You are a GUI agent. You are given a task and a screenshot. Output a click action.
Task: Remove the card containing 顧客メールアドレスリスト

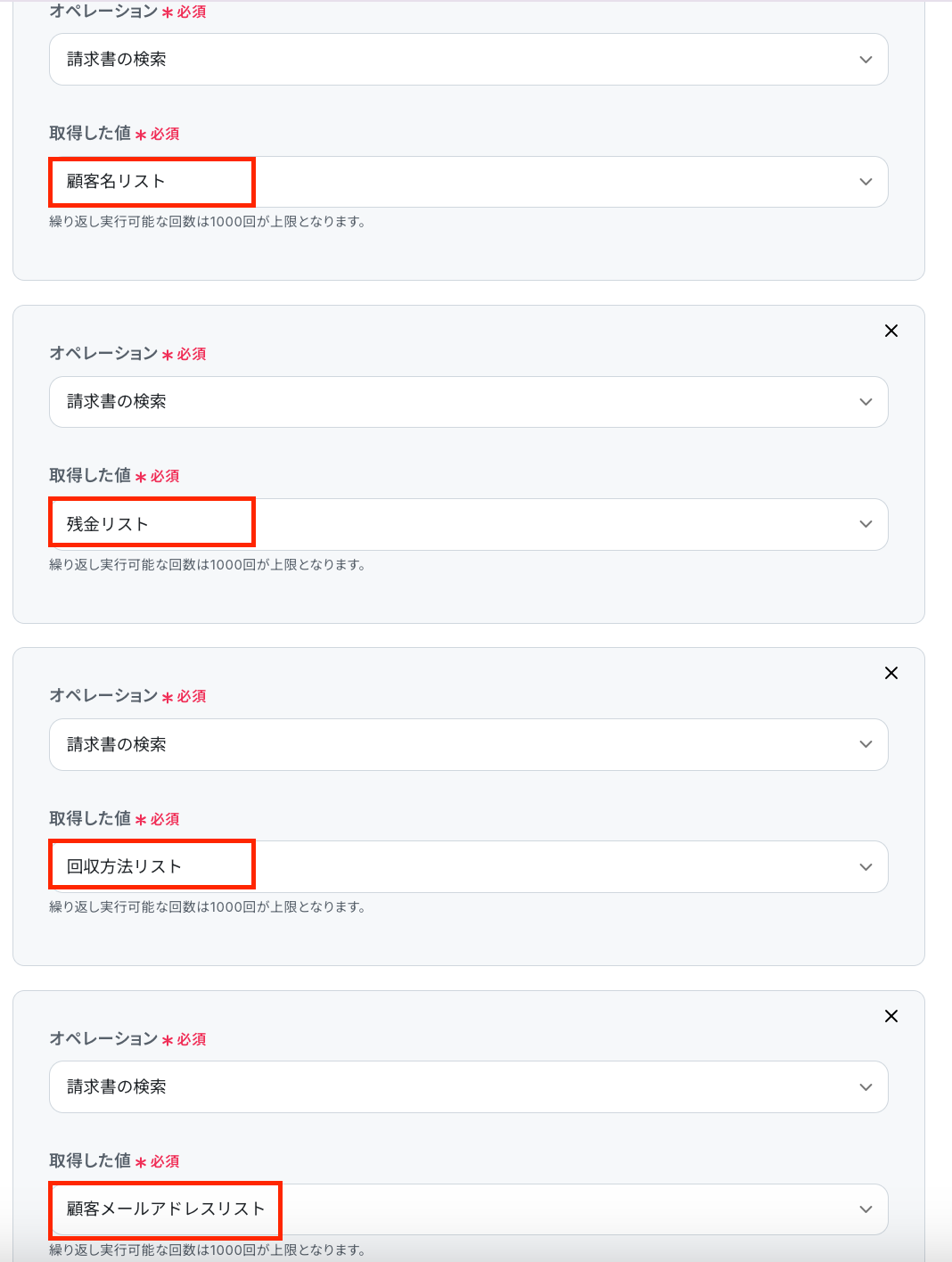[x=890, y=1016]
